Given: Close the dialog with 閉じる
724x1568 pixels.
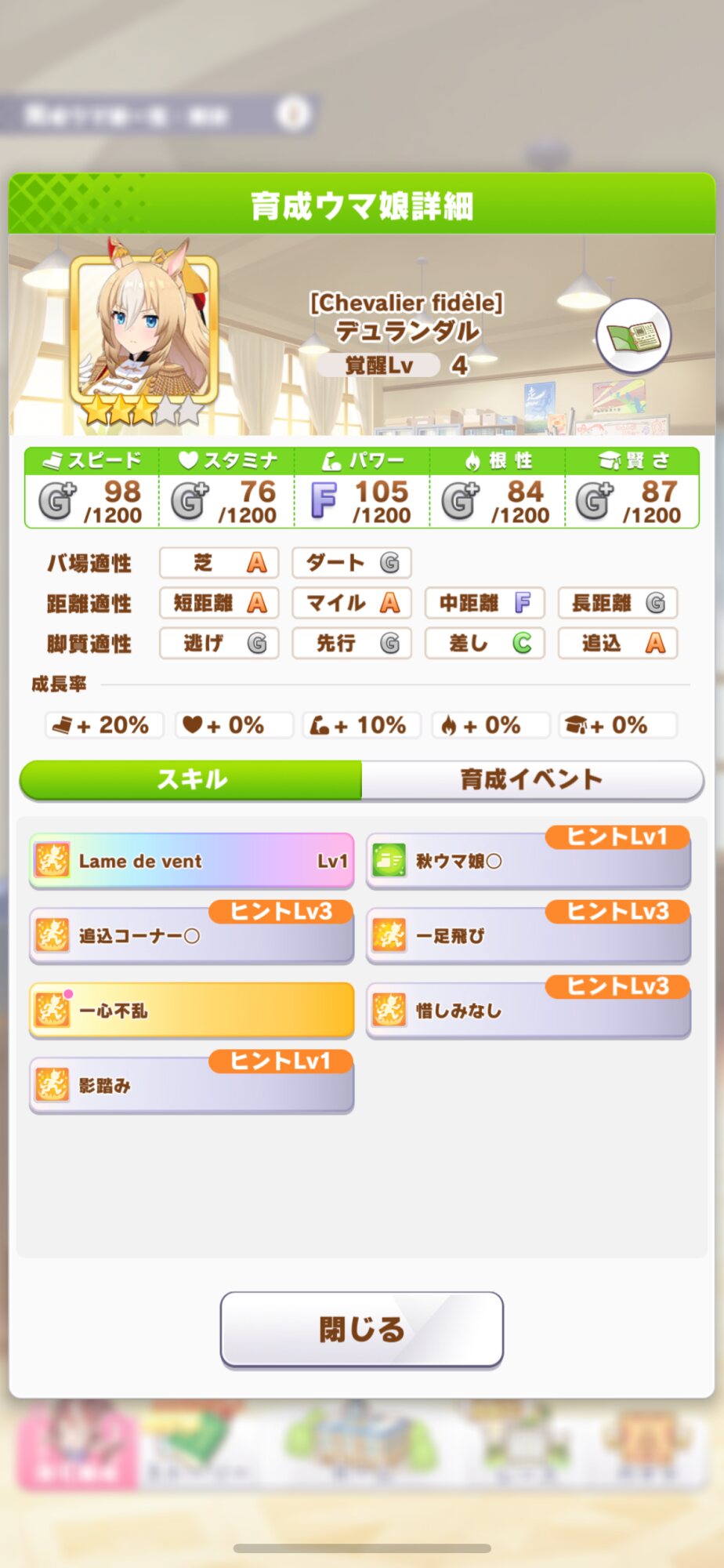Looking at the screenshot, I should [361, 1329].
